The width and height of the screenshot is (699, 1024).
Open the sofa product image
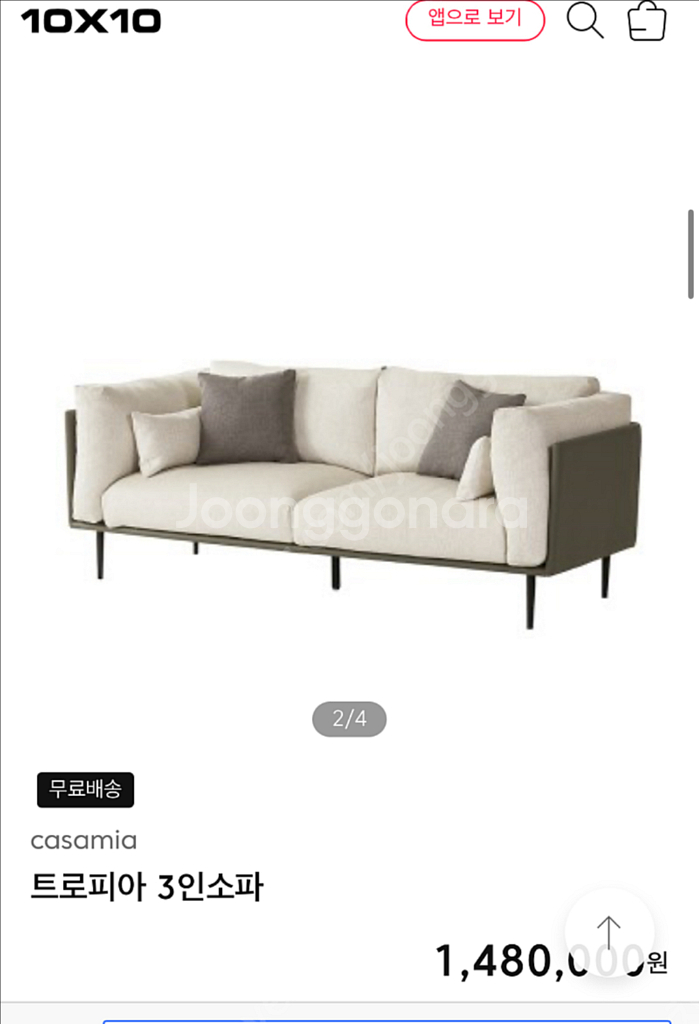(x=350, y=480)
